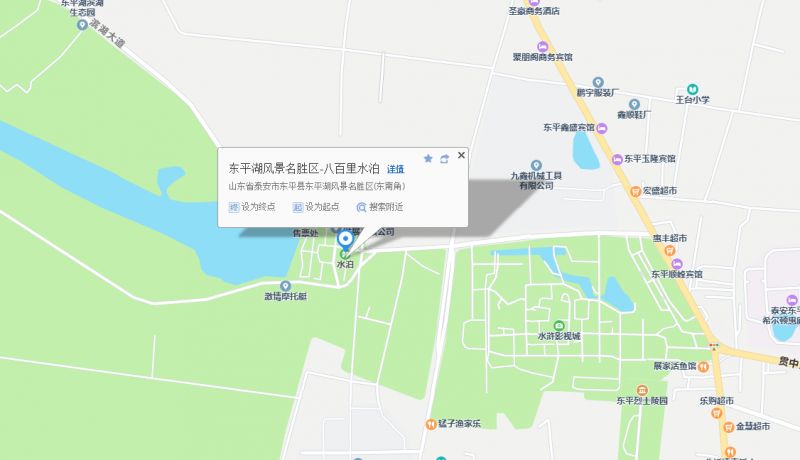Select the 宏盛超市 supermarket marker

click(x=635, y=190)
